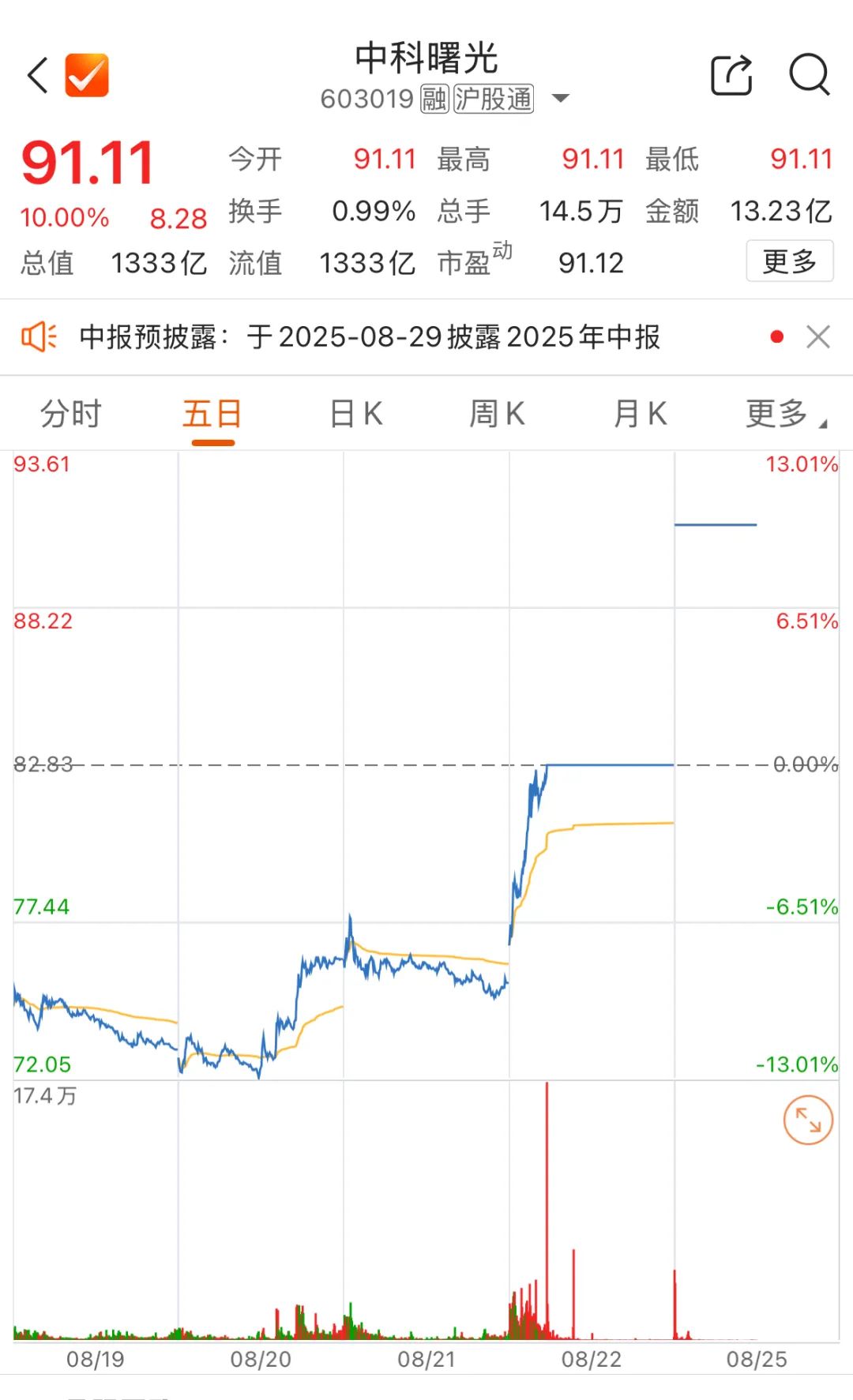Switch to the 月K monthly chart tab
The image size is (853, 1400).
(x=641, y=414)
